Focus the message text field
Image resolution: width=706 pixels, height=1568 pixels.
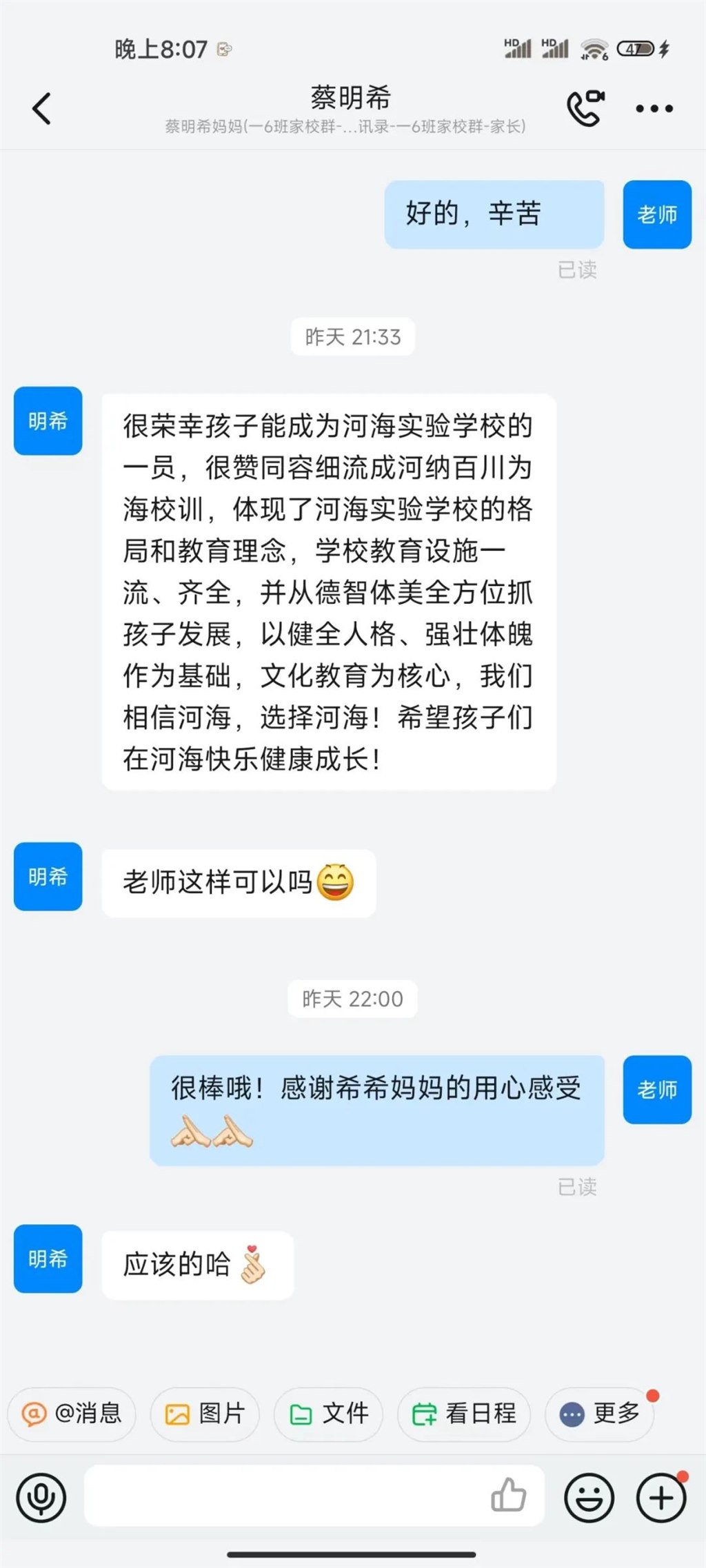(283, 1496)
